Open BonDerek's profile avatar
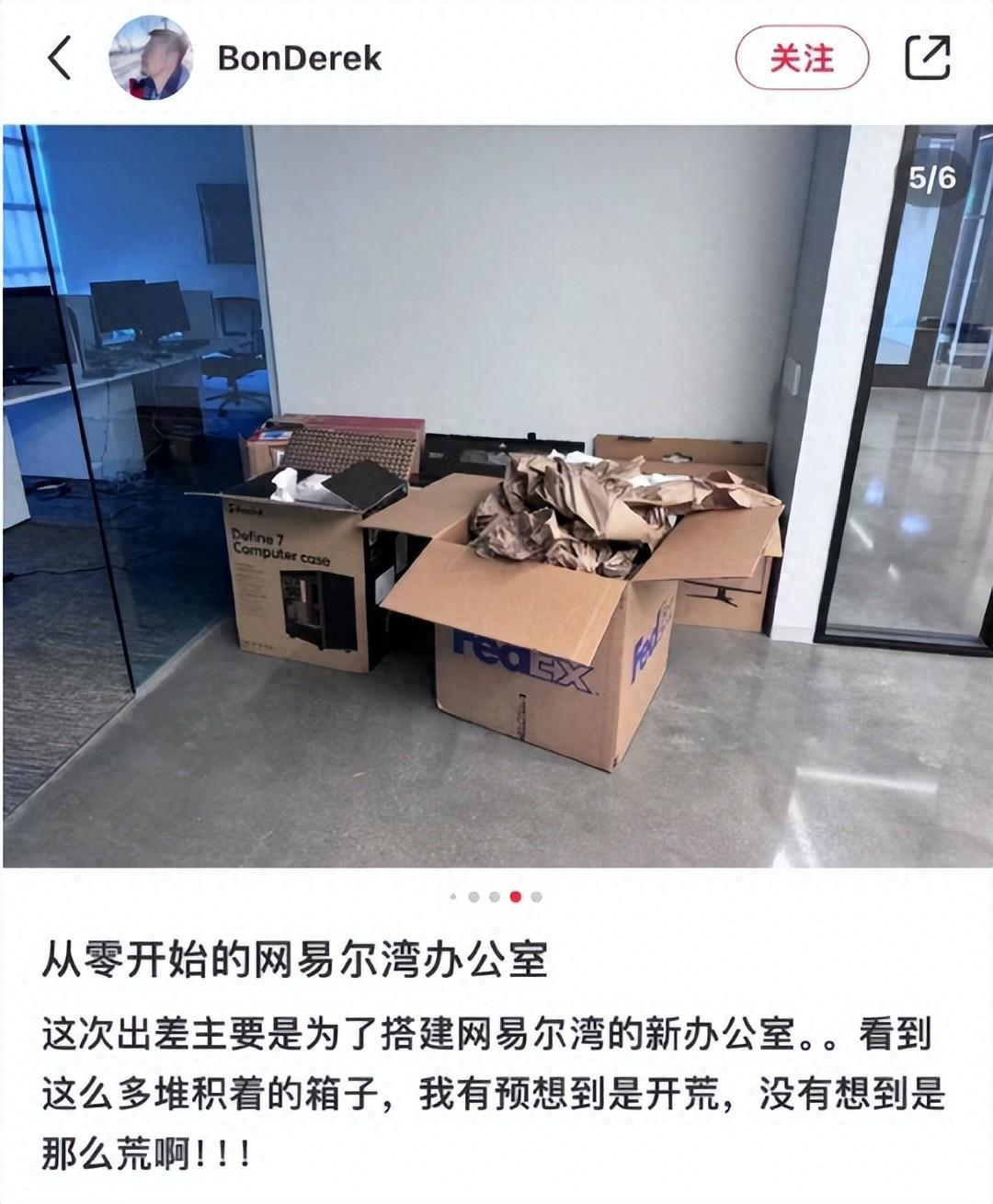The height and width of the screenshot is (1204, 993). point(152,58)
